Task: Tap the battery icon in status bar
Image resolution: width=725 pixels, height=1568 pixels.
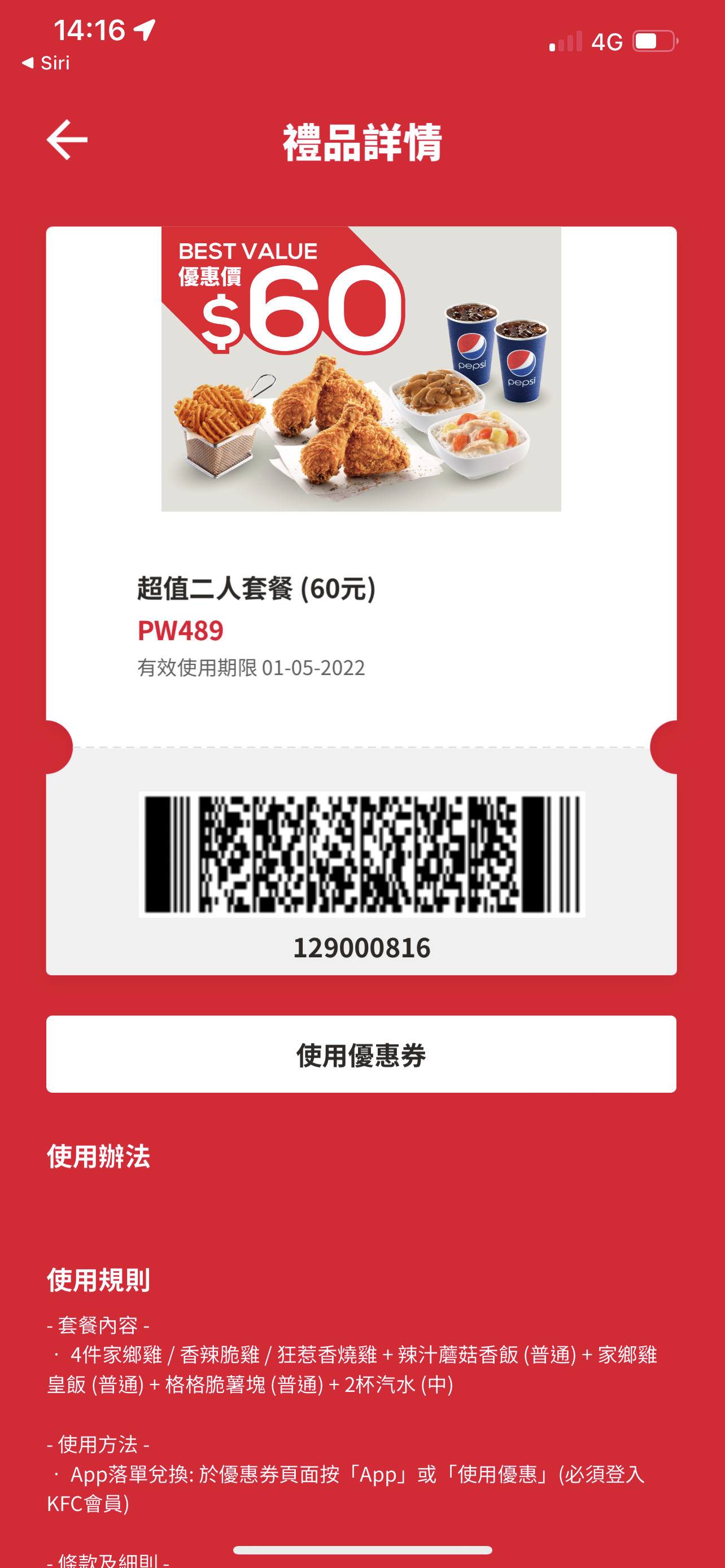Action: (x=653, y=40)
